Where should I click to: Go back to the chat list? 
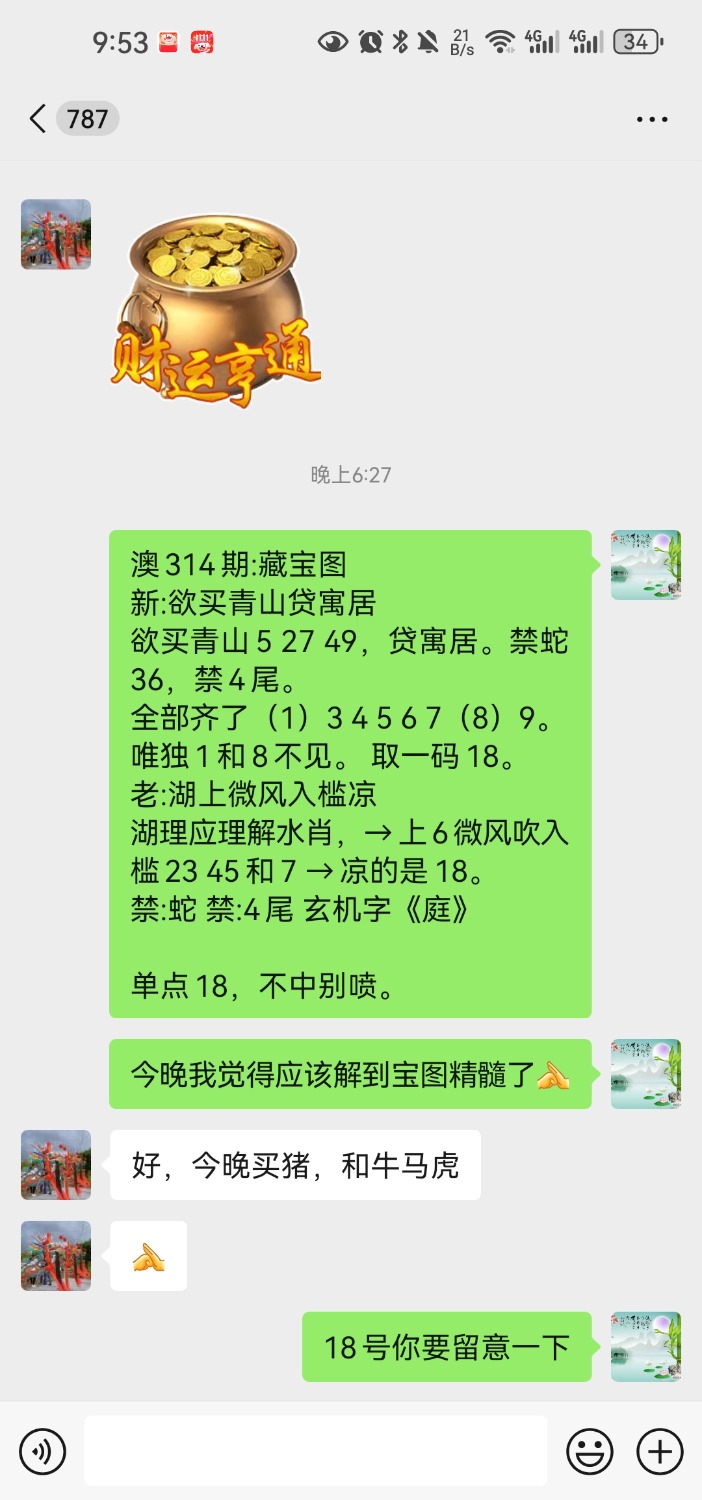tap(38, 119)
